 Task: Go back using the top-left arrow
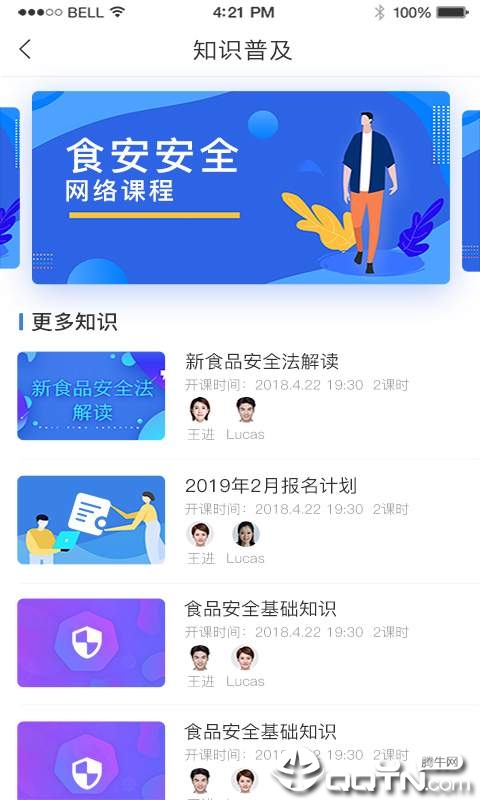[x=25, y=49]
